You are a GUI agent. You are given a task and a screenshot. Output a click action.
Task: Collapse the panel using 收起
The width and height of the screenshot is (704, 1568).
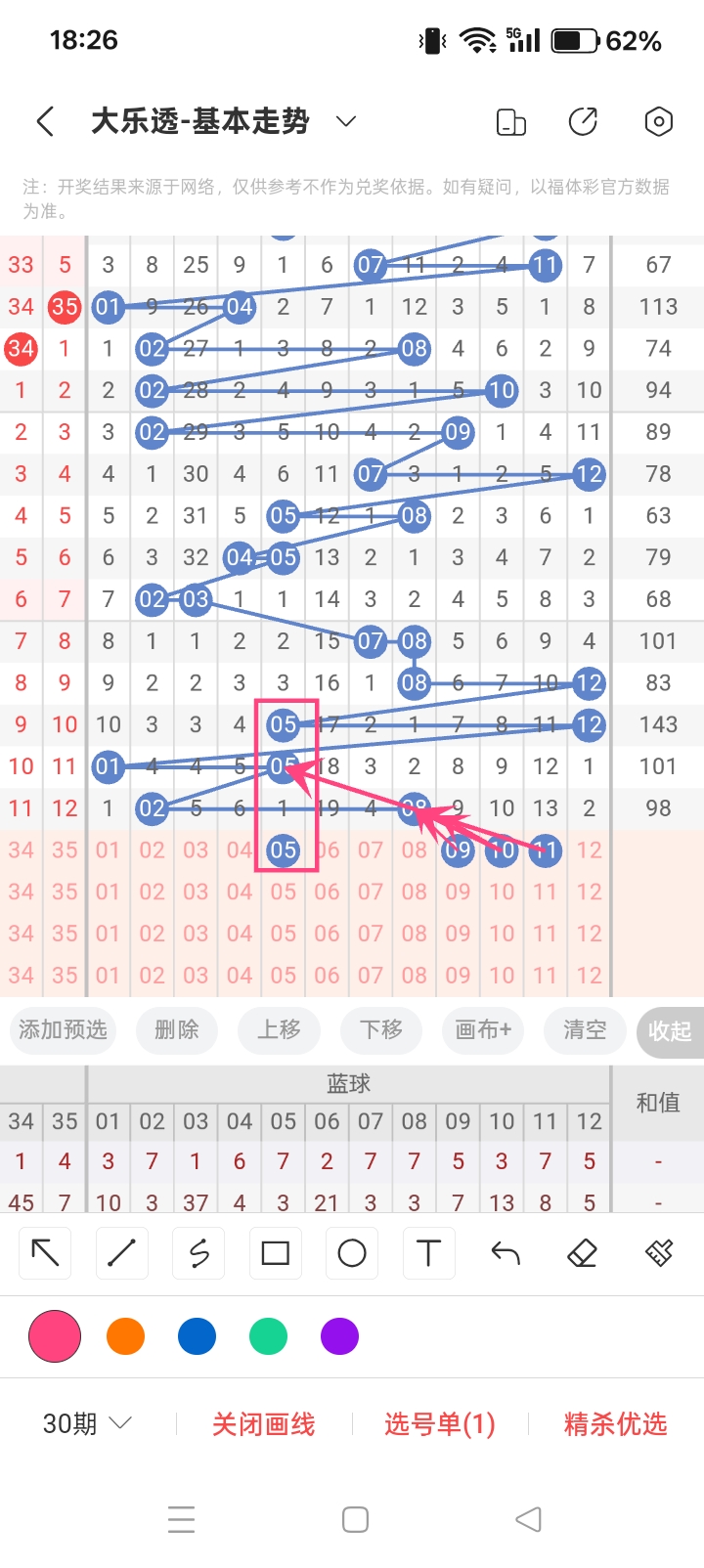click(670, 1031)
